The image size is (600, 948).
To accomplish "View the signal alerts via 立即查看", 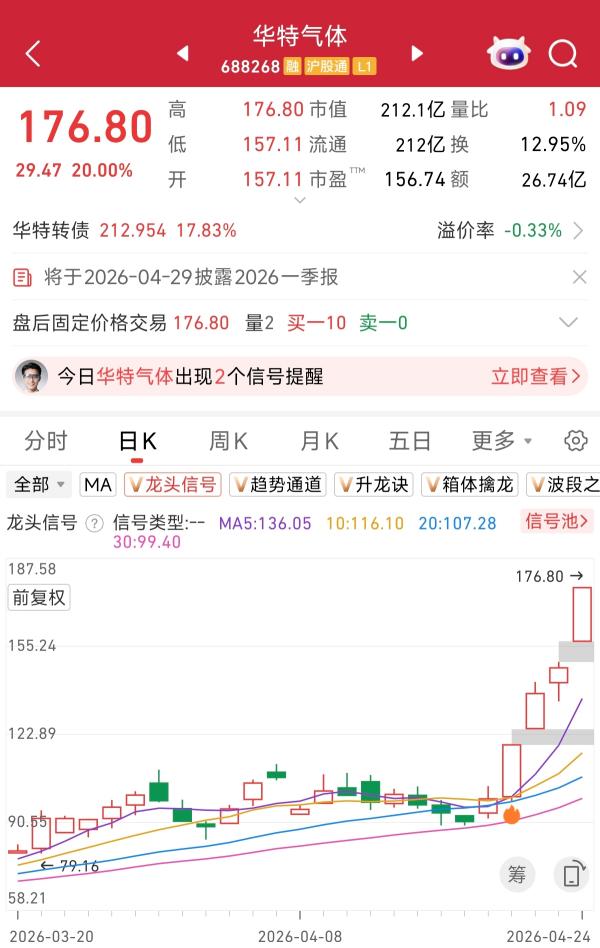I will (x=535, y=377).
